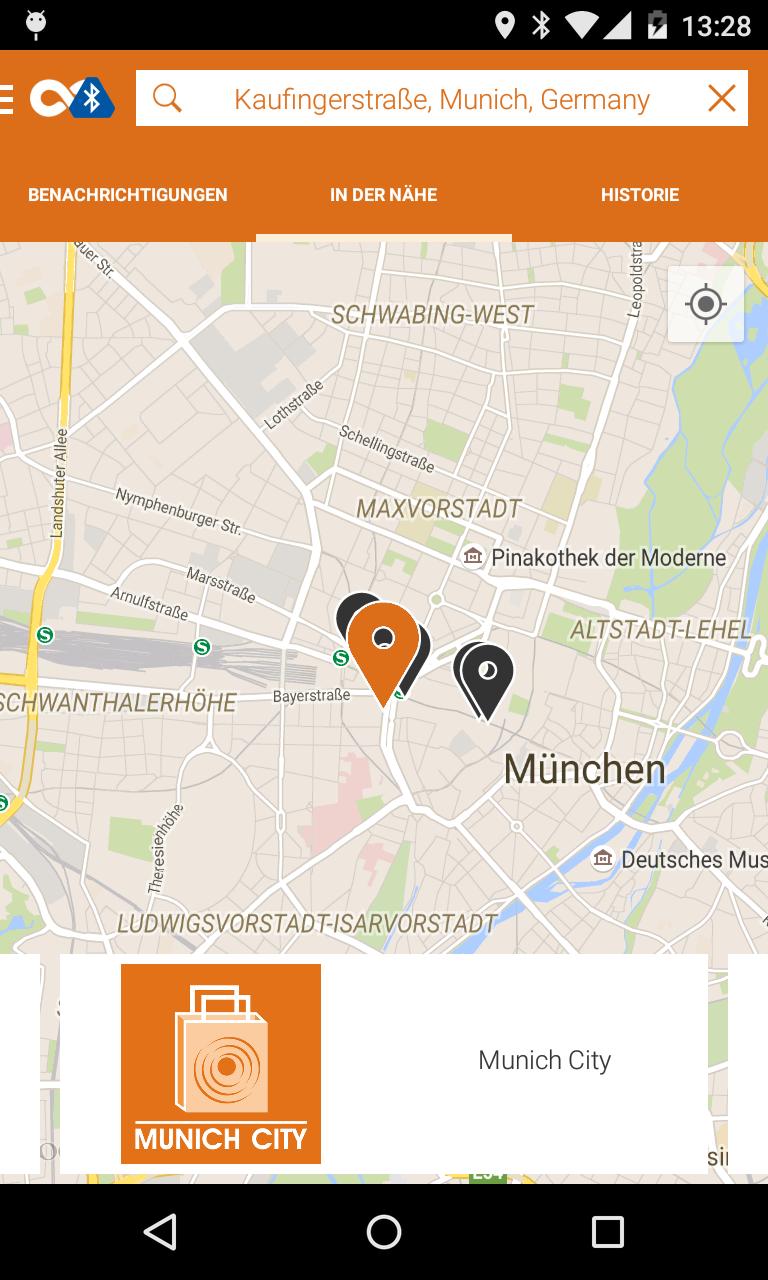The image size is (768, 1280).
Task: Select the In der Nähe tab
Action: click(384, 195)
